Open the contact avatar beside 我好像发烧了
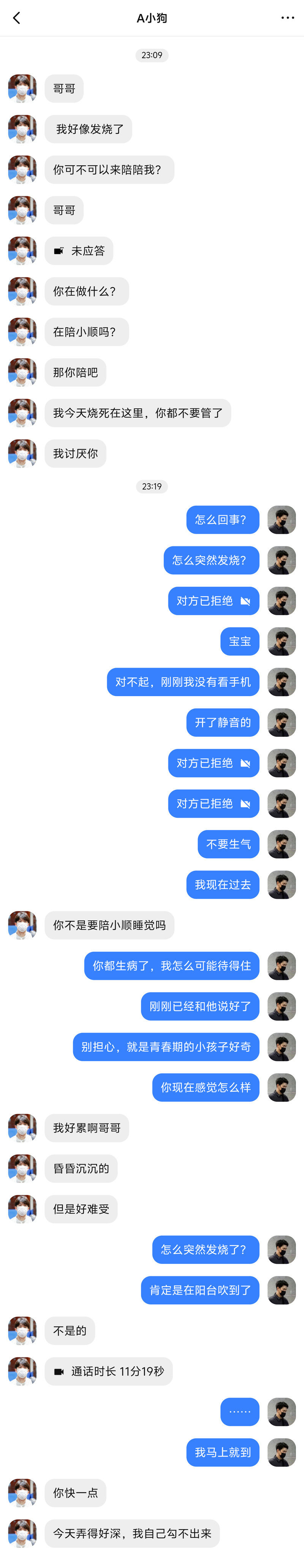Screen dimensions: 304x1568 click(22, 129)
